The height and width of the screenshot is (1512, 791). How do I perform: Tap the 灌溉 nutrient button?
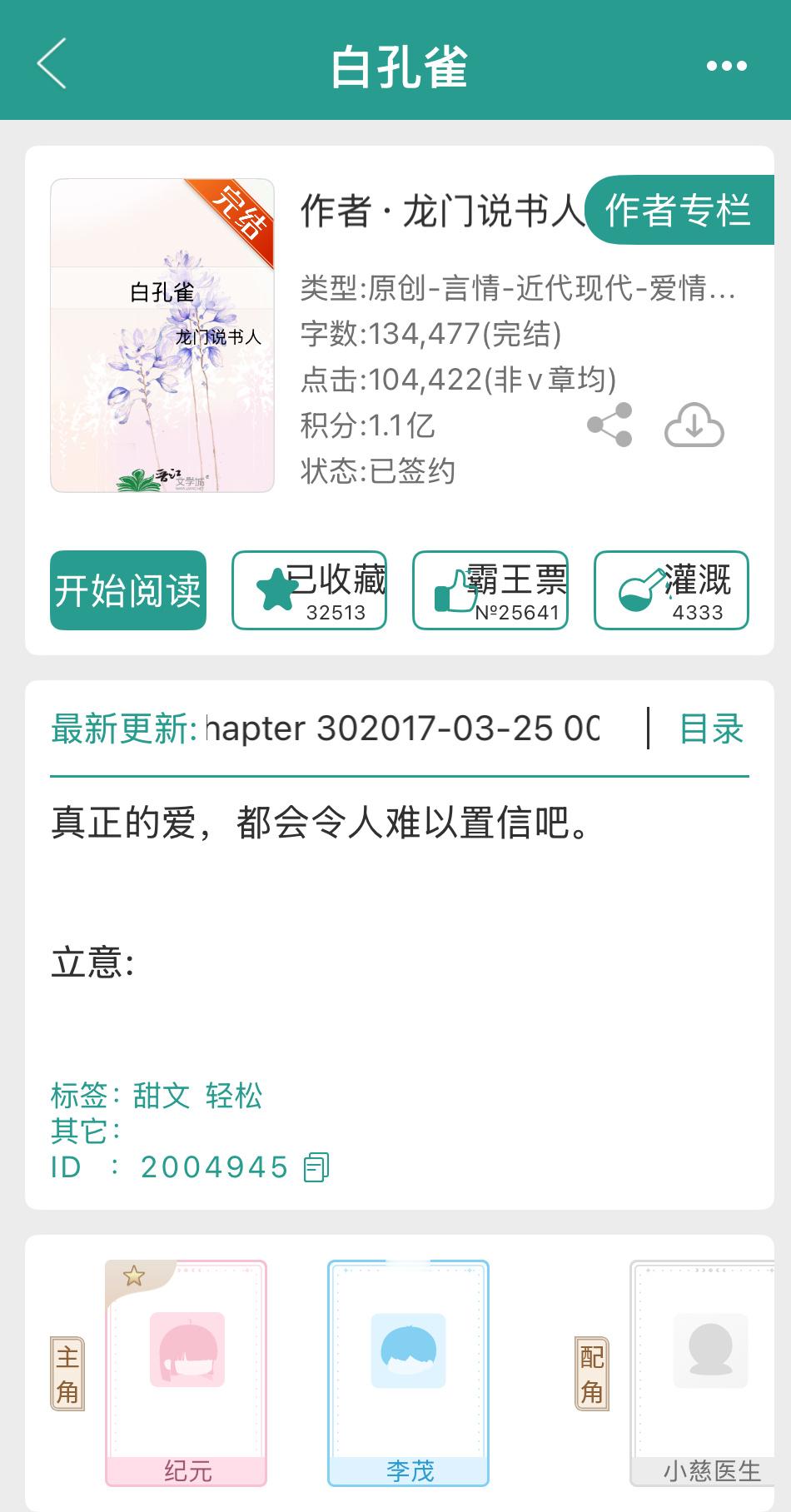[x=671, y=590]
